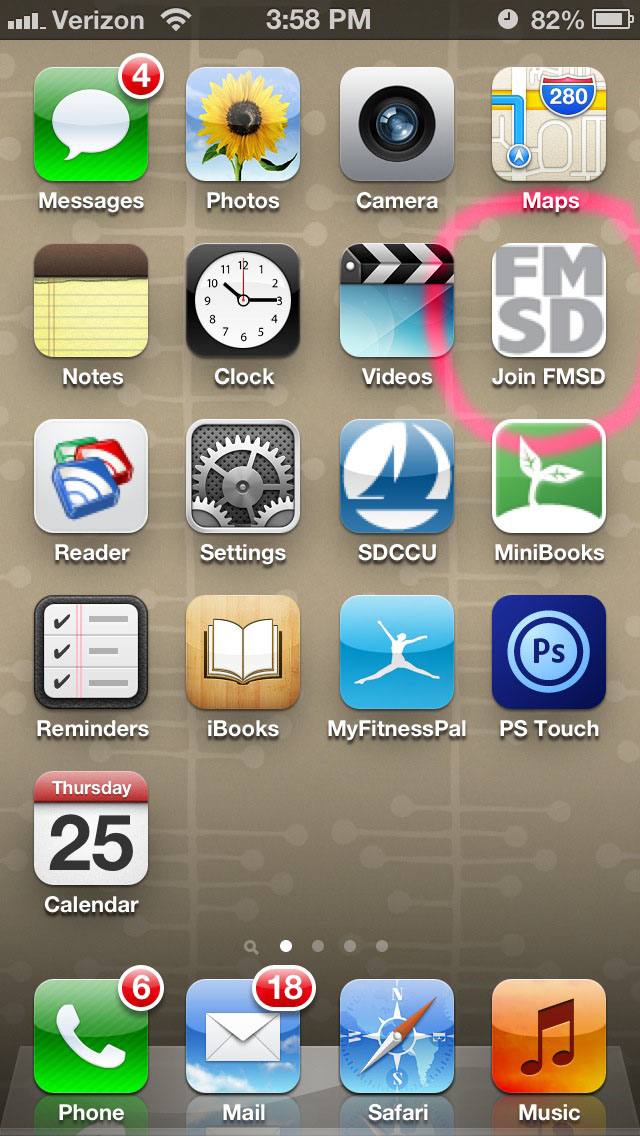This screenshot has width=640, height=1136.
Task: Open the Phone app in the dock
Action: (91, 1037)
